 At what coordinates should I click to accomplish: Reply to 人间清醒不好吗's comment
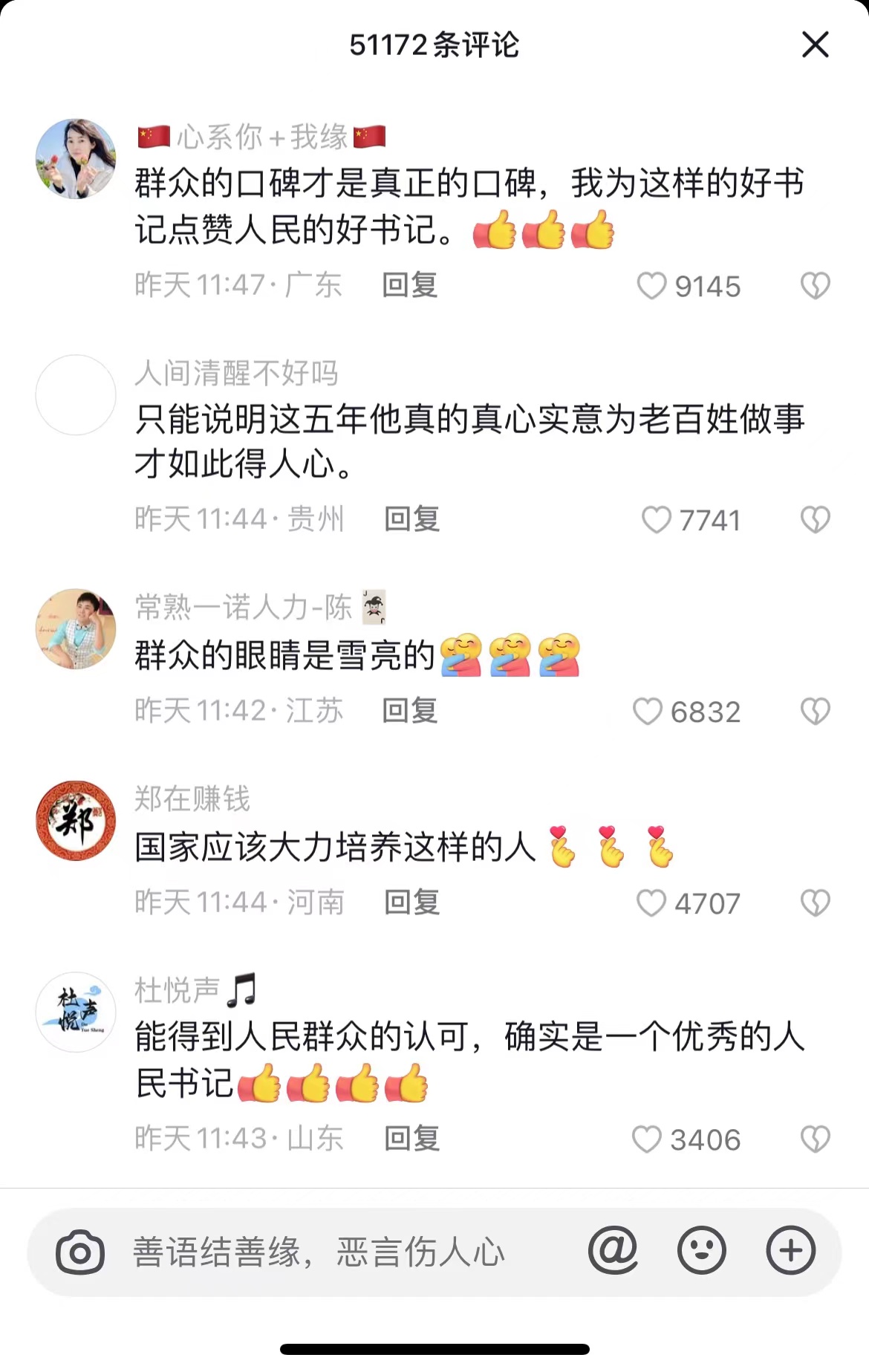point(411,519)
